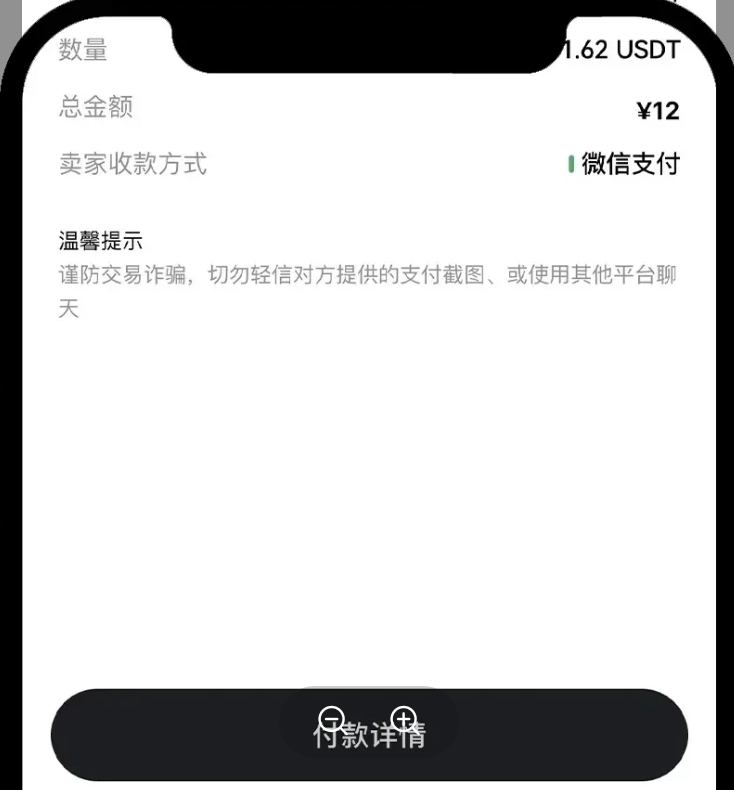The width and height of the screenshot is (734, 790).
Task: Zoom in with the plus magnifier
Action: pyautogui.click(x=404, y=719)
